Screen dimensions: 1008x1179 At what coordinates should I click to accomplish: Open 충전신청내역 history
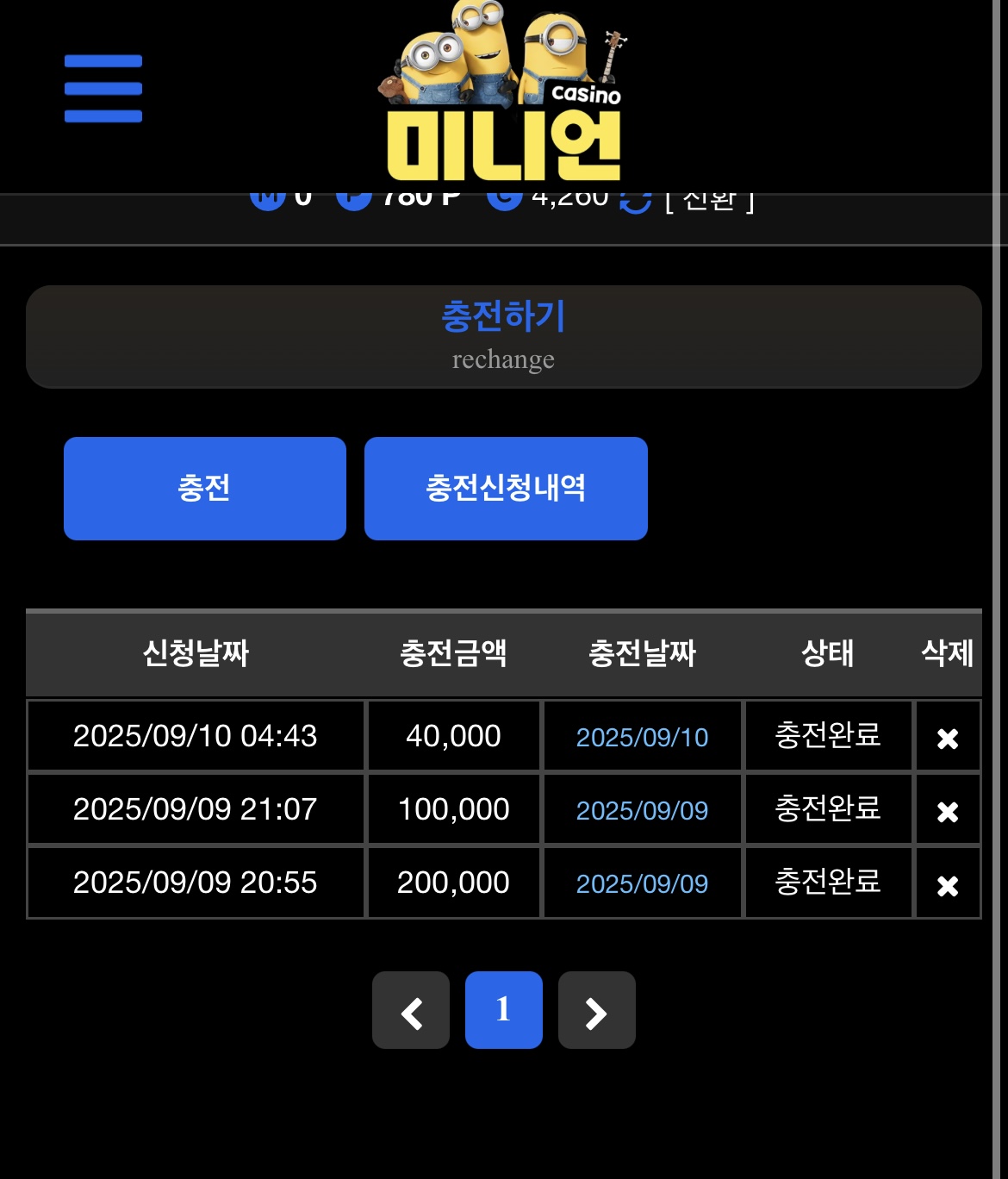pos(506,489)
